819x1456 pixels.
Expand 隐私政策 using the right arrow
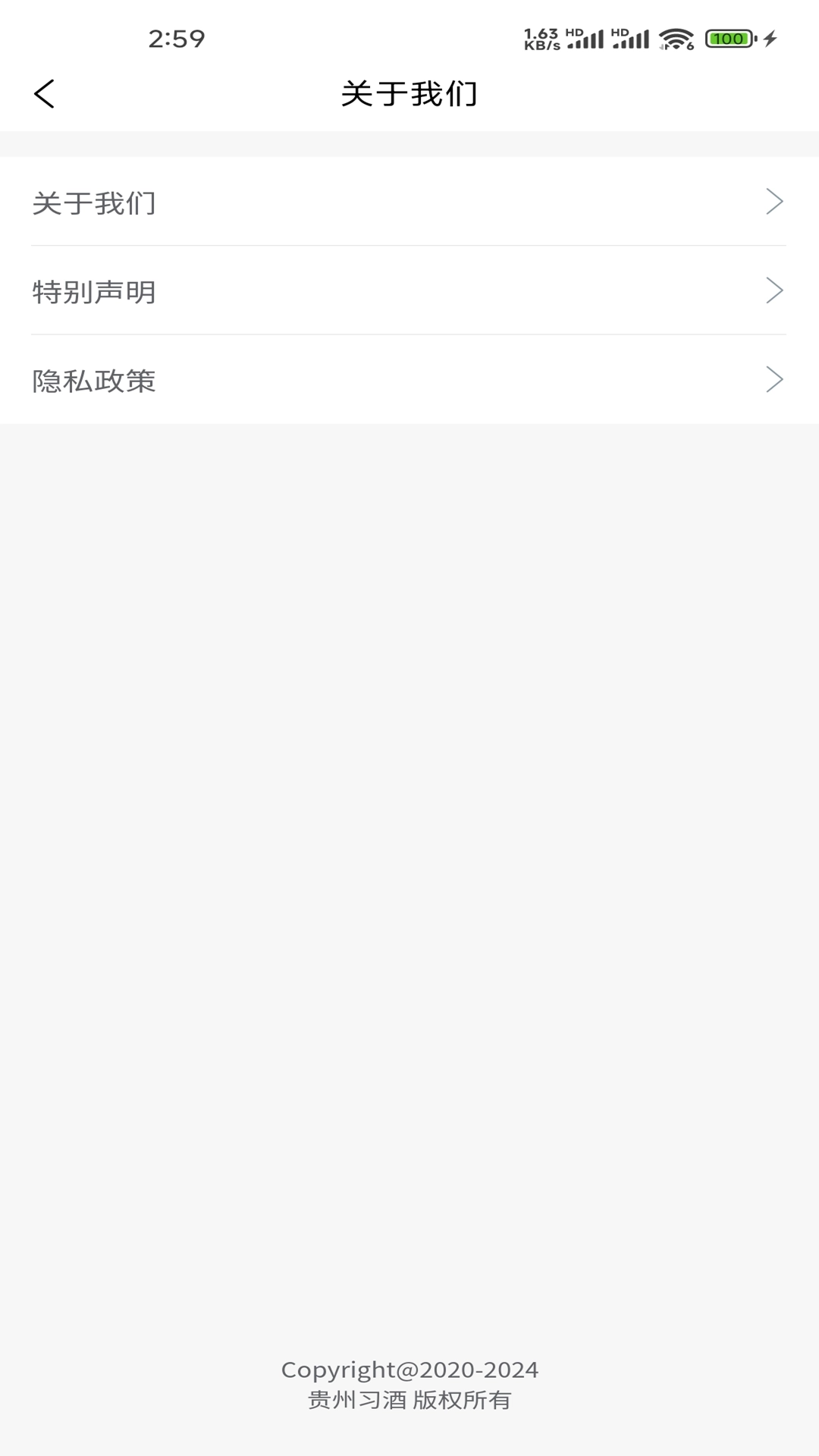pos(775,378)
